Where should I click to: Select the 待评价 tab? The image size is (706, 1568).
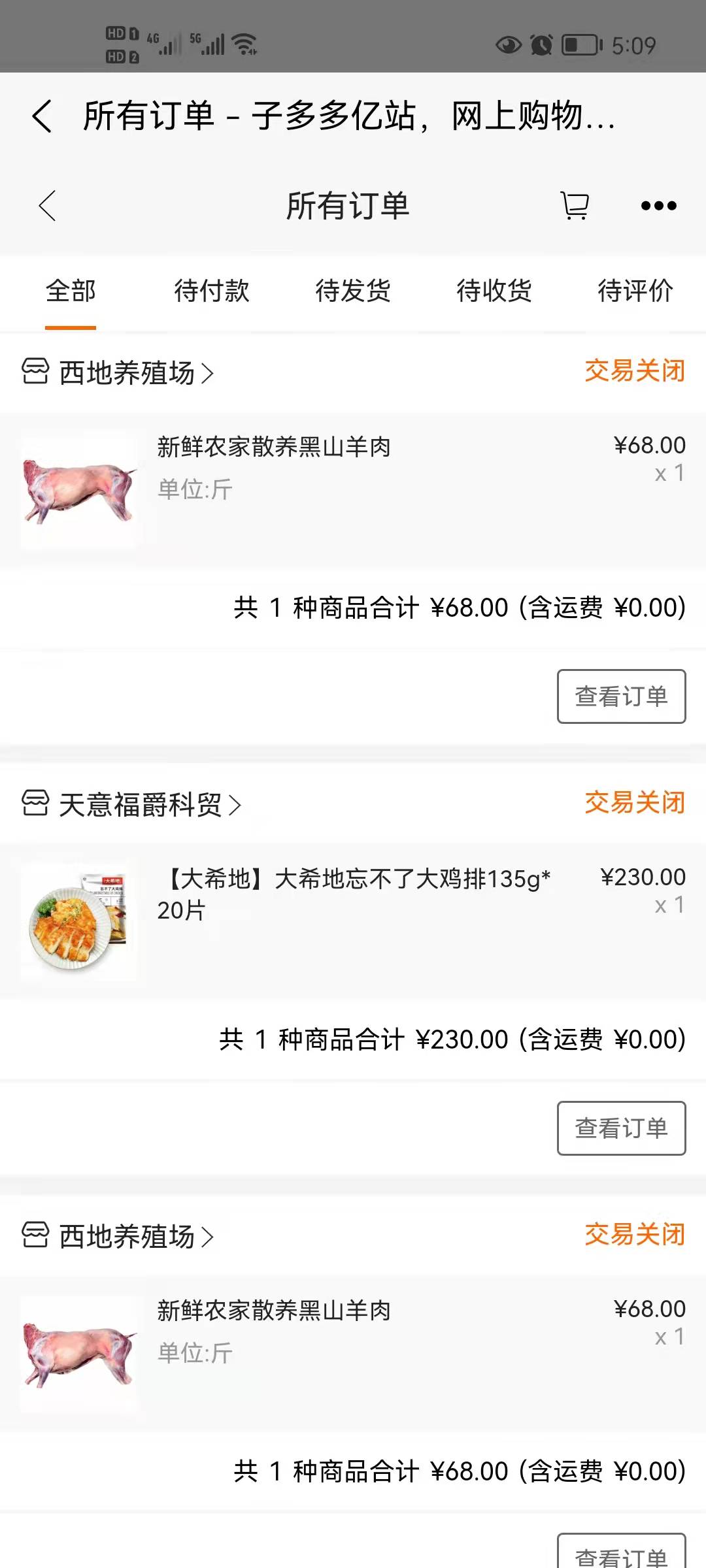point(635,292)
